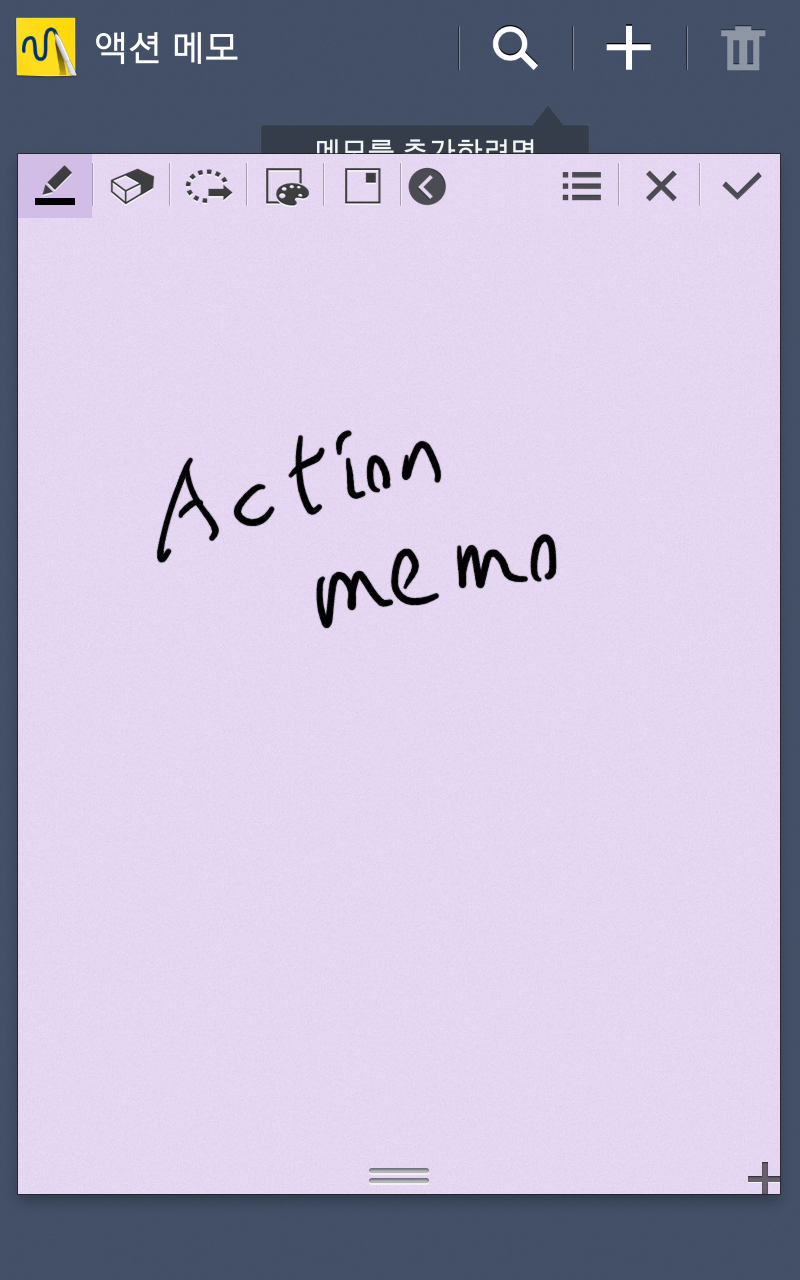
Task: Save the memo with the checkmark
Action: (742, 186)
